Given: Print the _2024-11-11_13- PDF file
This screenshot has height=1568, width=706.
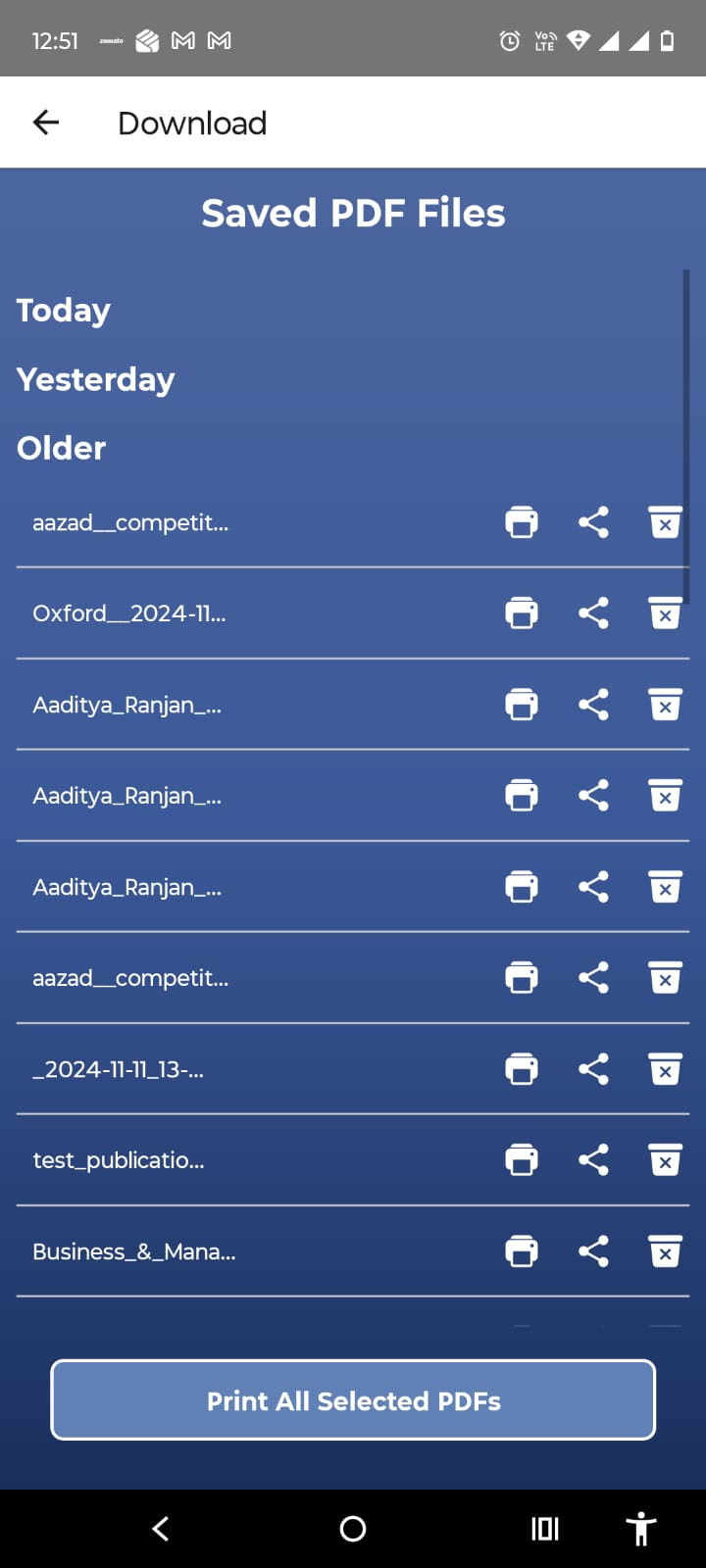Looking at the screenshot, I should [x=522, y=1069].
